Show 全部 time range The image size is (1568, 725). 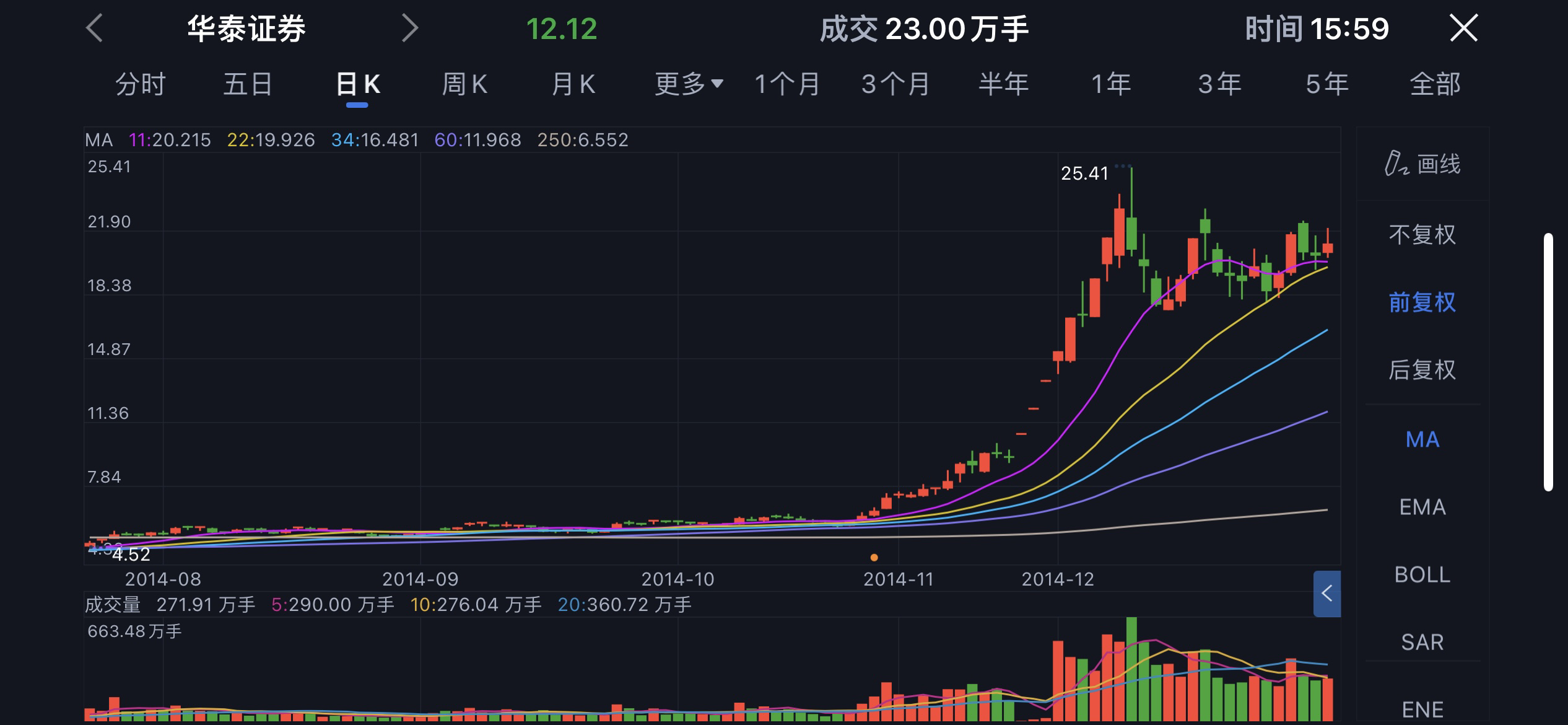click(1435, 84)
